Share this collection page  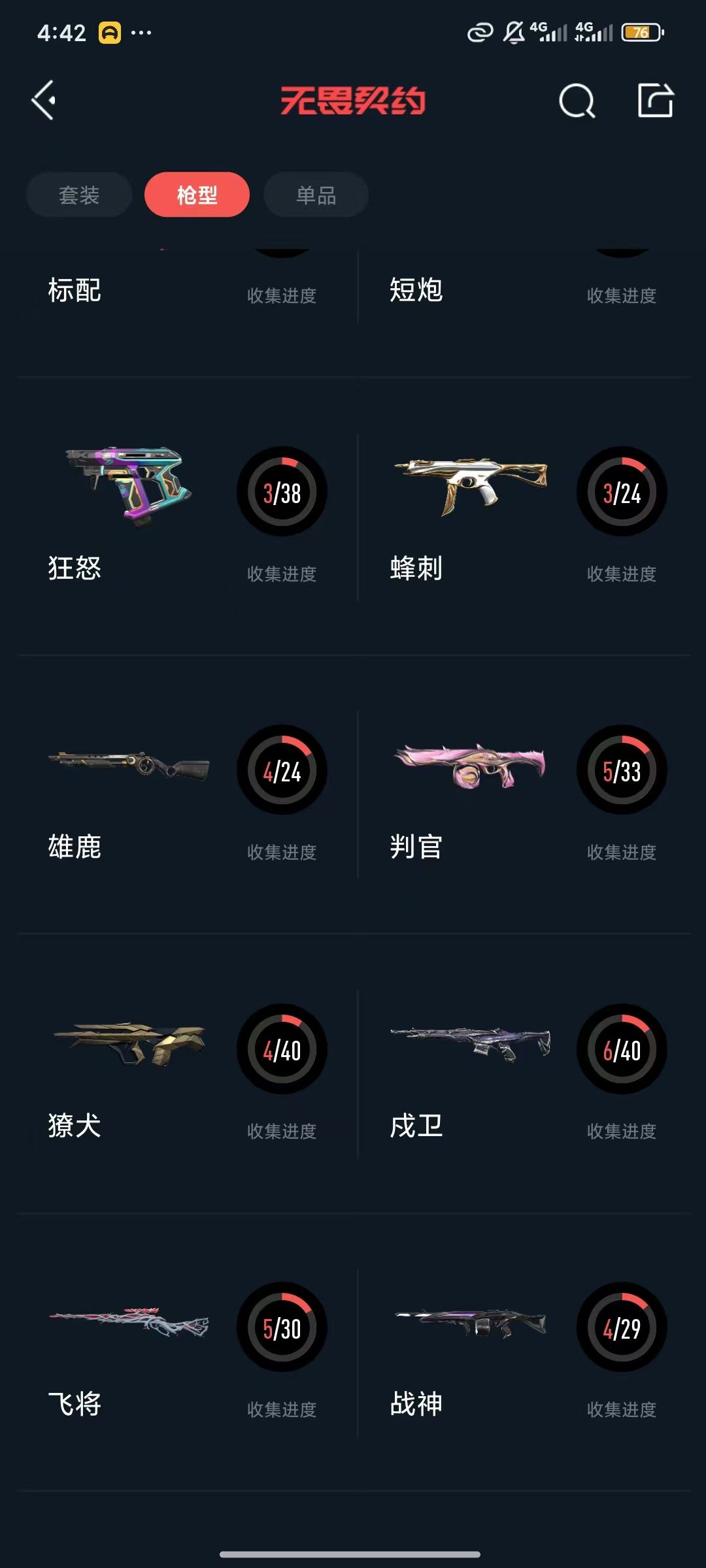pos(655,101)
